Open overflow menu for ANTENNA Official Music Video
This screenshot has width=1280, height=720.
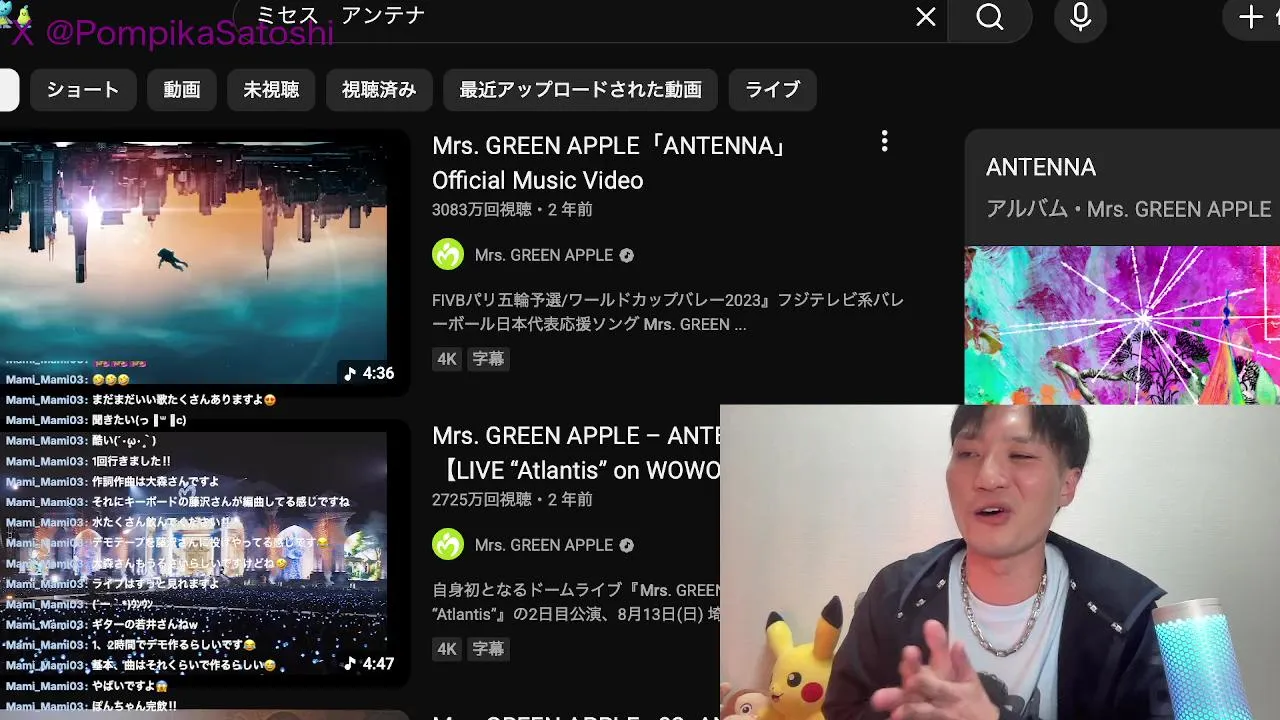coord(884,142)
